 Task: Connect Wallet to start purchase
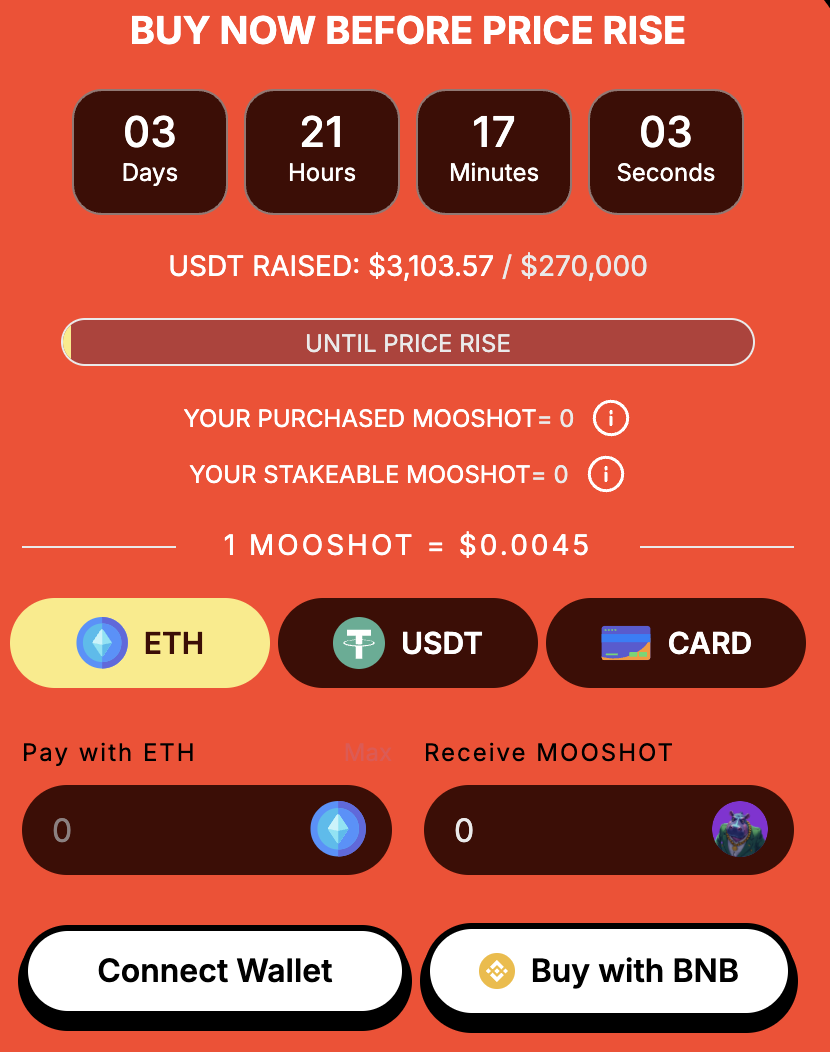click(x=215, y=971)
